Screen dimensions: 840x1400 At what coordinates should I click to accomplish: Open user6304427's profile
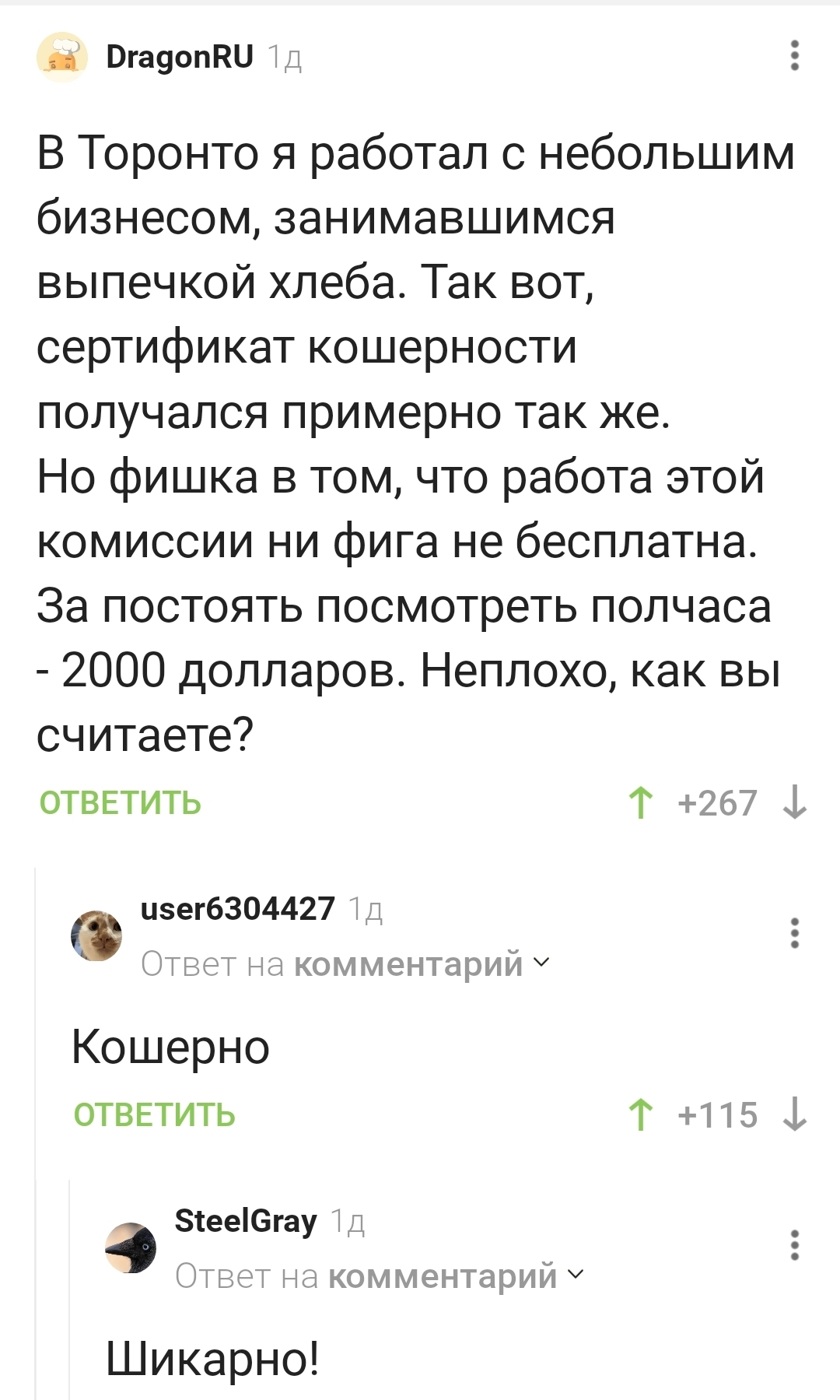(x=237, y=908)
